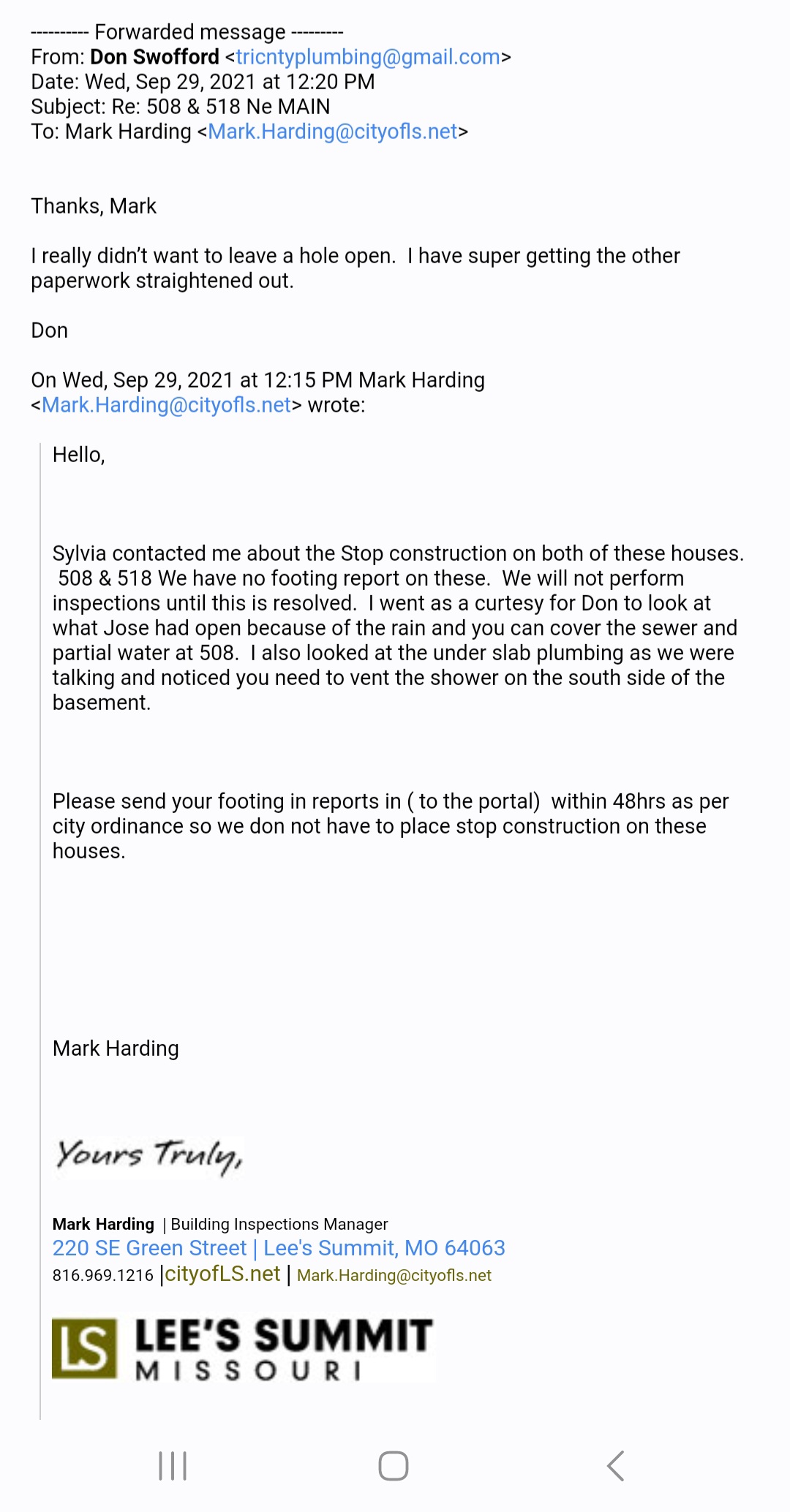Tap Mark.Harding email link in the signature

tap(394, 1276)
